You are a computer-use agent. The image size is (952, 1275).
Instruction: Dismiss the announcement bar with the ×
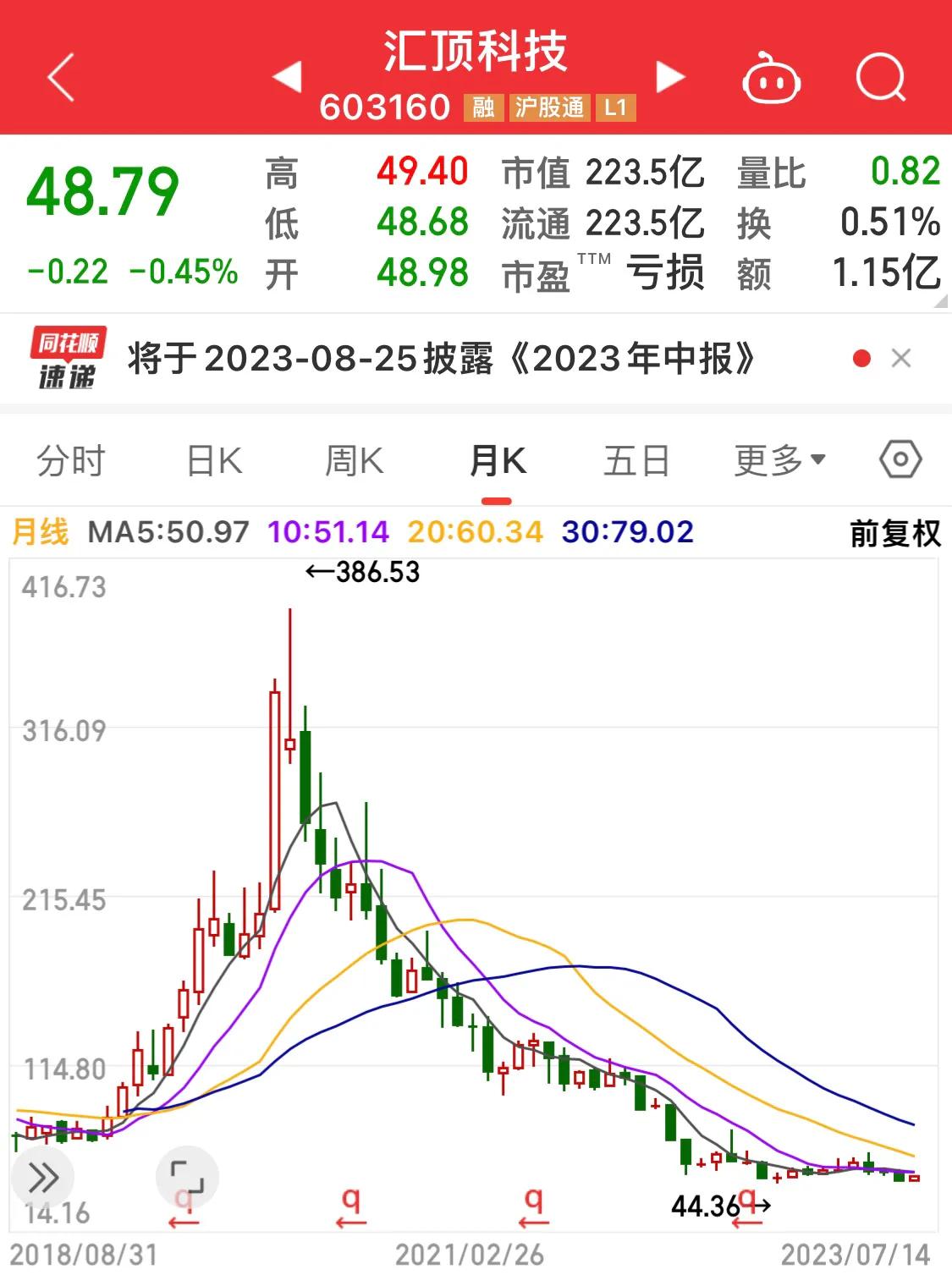pos(903,358)
